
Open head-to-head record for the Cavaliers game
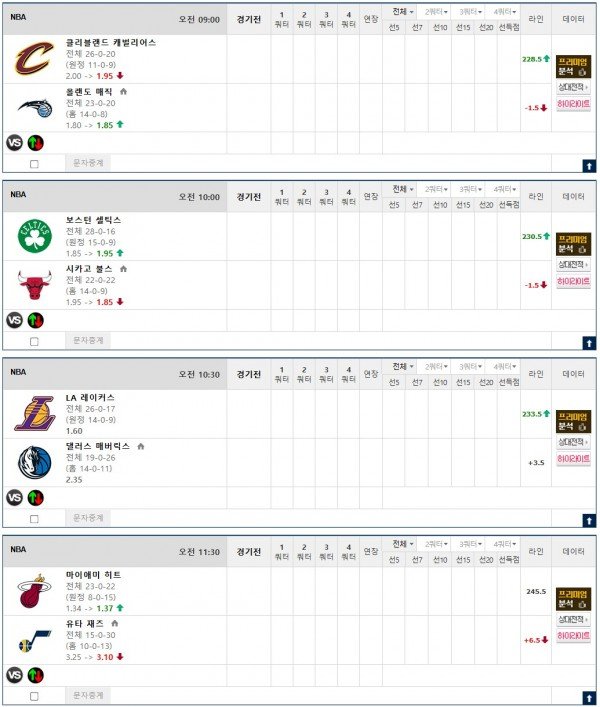574,87
